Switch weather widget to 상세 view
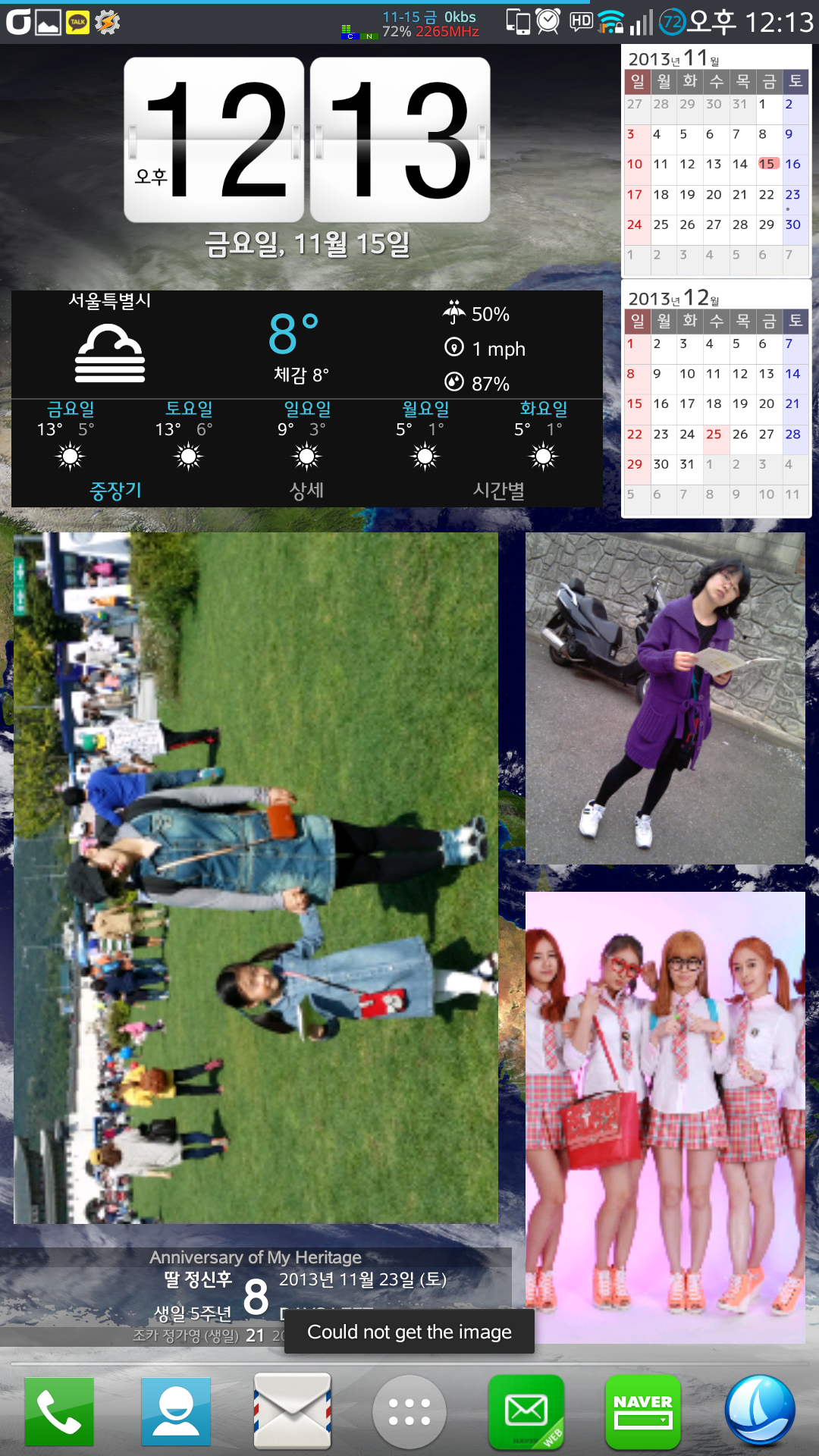The image size is (819, 1456). pyautogui.click(x=306, y=491)
